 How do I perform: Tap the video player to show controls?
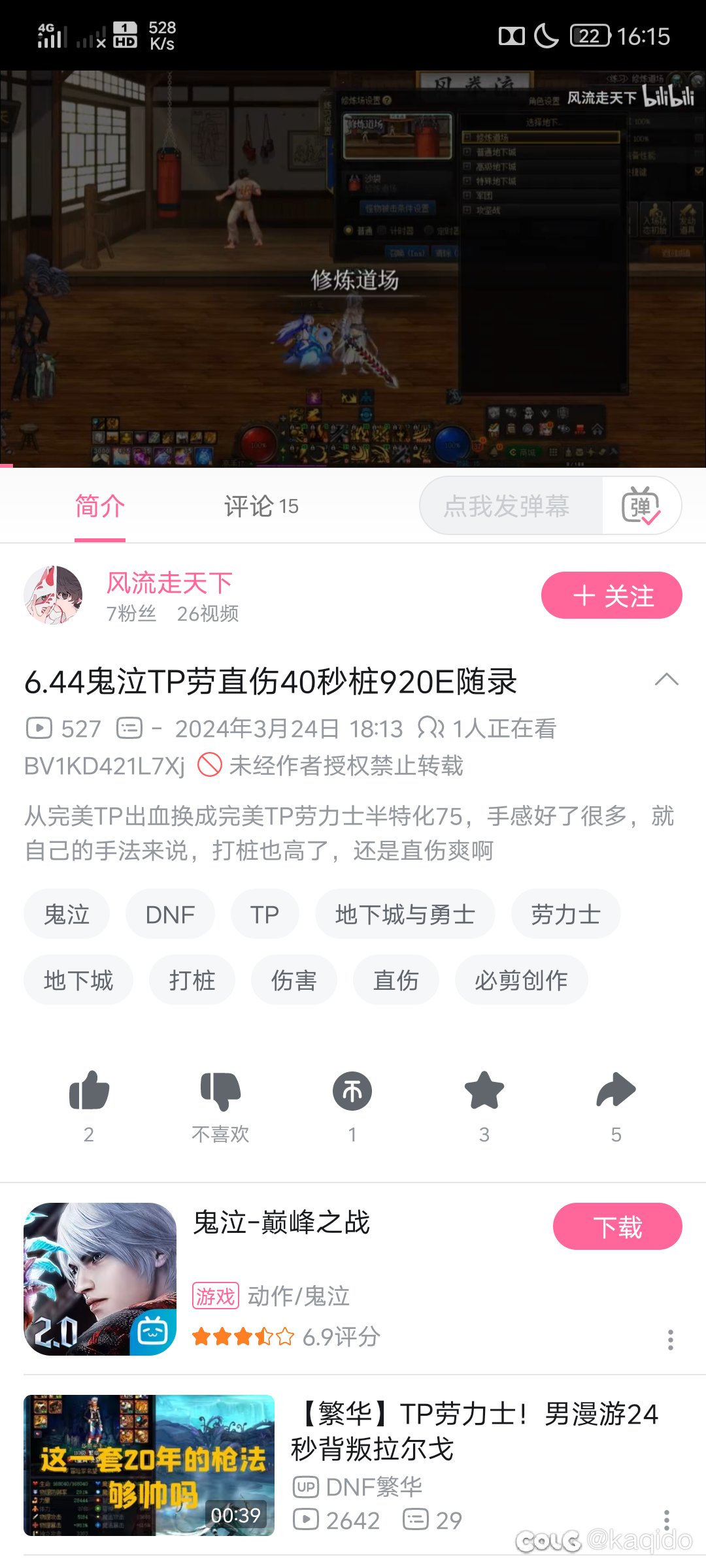[x=353, y=269]
